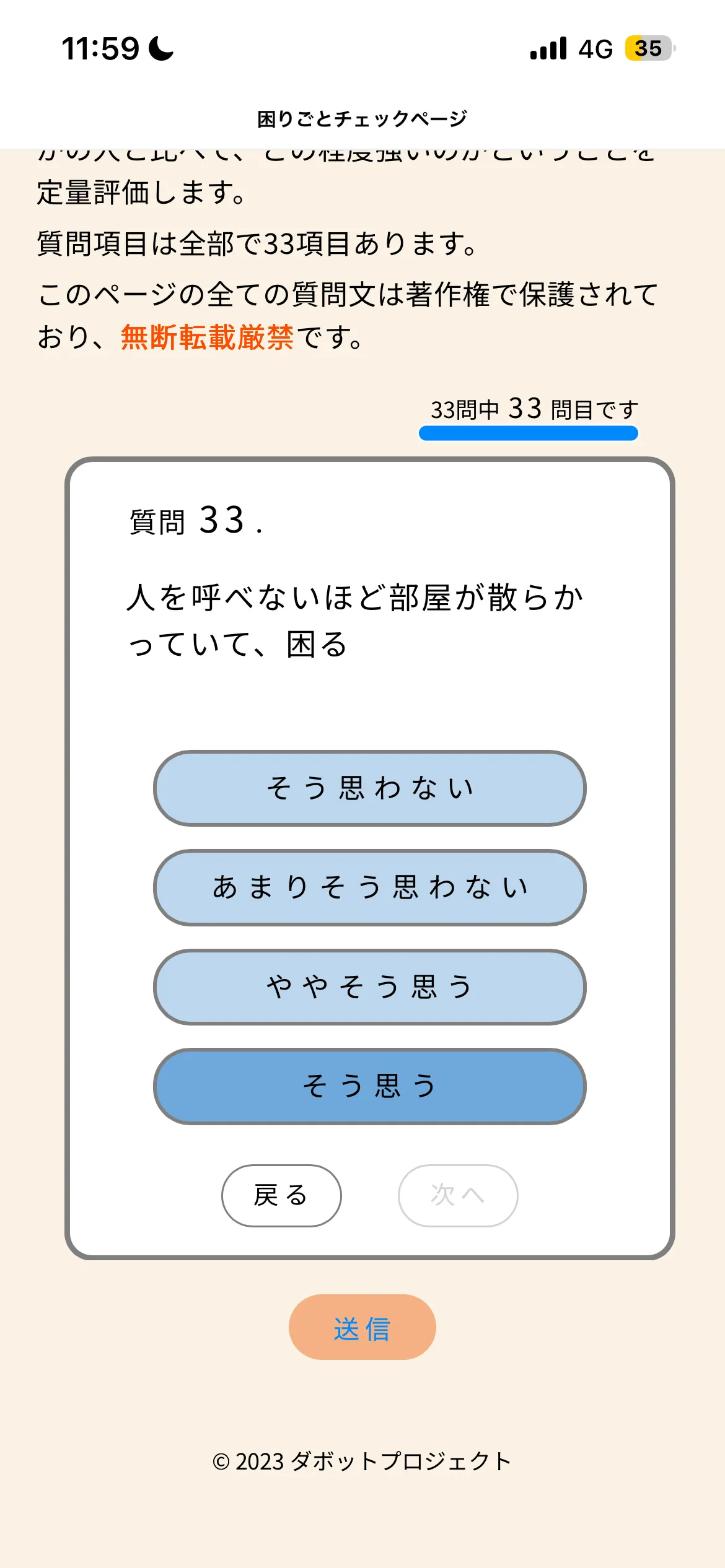Viewport: 725px width, 1568px height.
Task: Go back with the 戻る button
Action: [281, 1195]
